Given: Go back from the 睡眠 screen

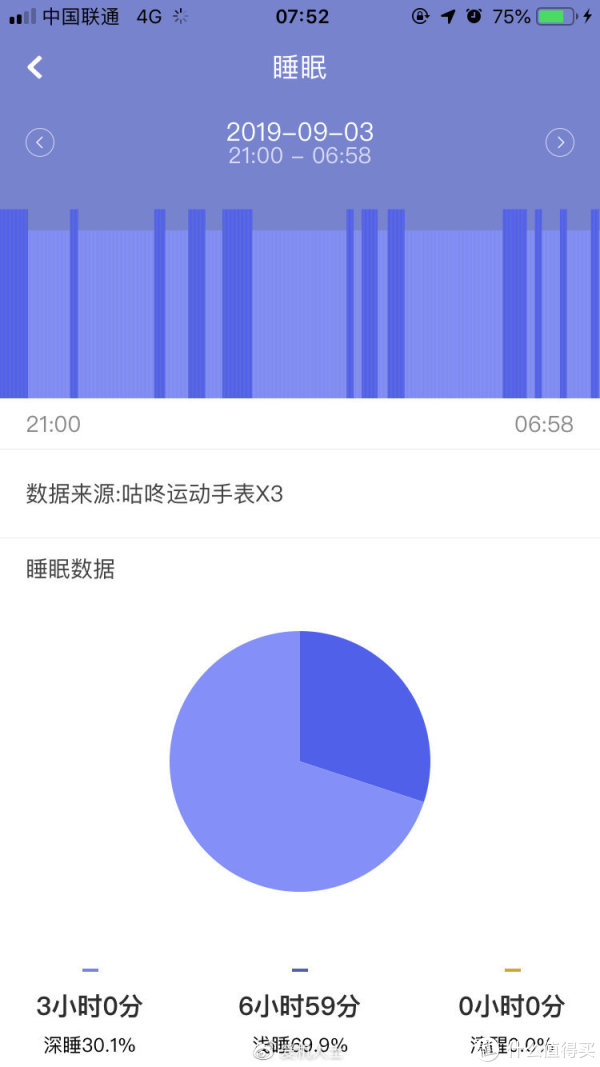Looking at the screenshot, I should click(x=35, y=67).
